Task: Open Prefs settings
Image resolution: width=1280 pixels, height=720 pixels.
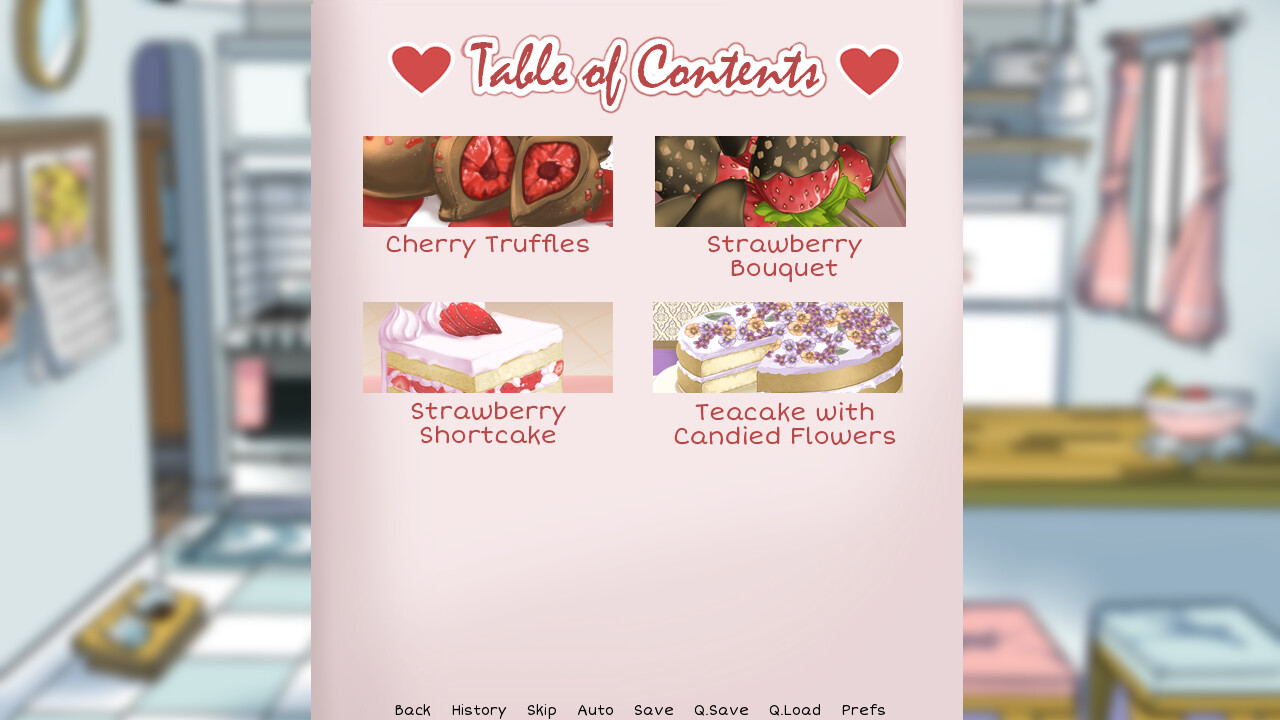Action: [x=863, y=710]
